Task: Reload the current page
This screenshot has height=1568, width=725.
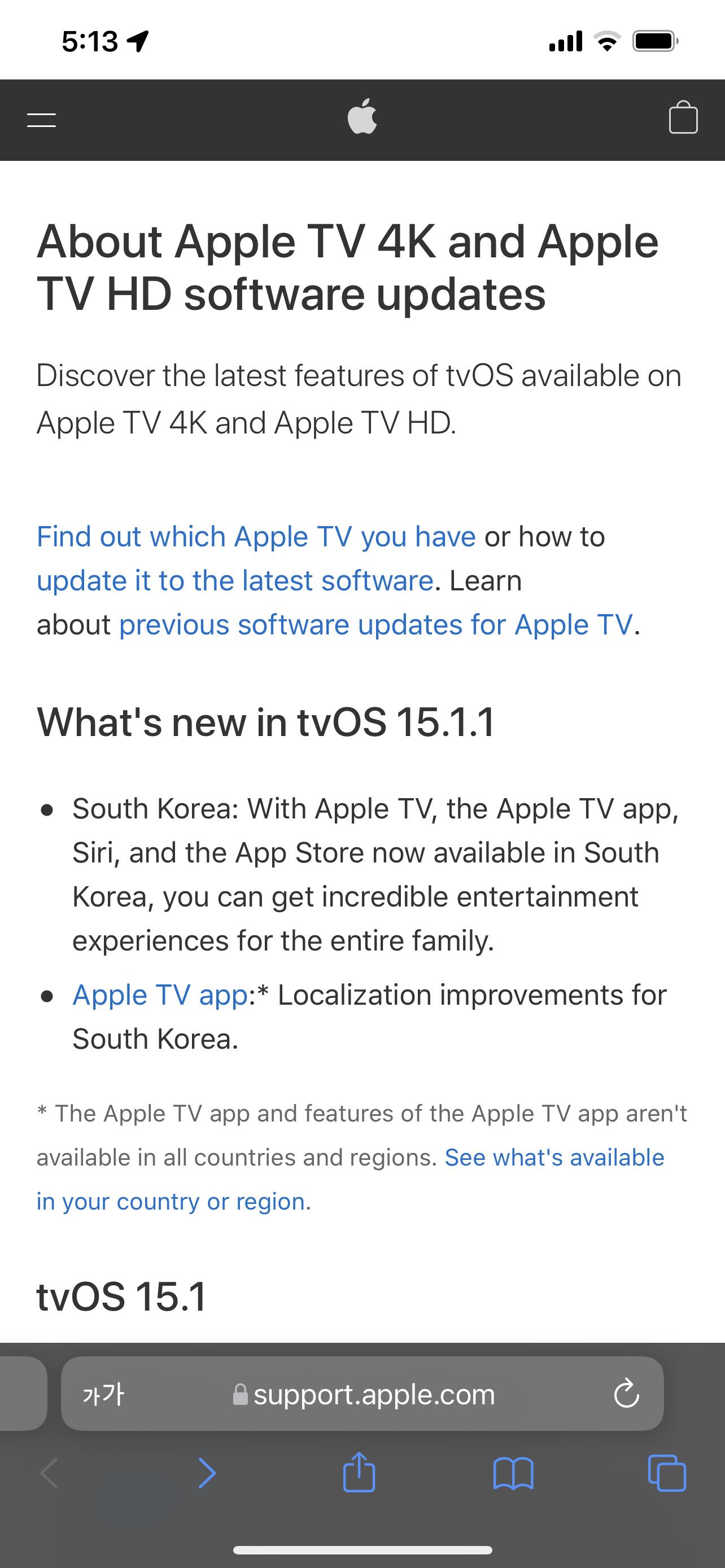Action: click(x=626, y=1394)
